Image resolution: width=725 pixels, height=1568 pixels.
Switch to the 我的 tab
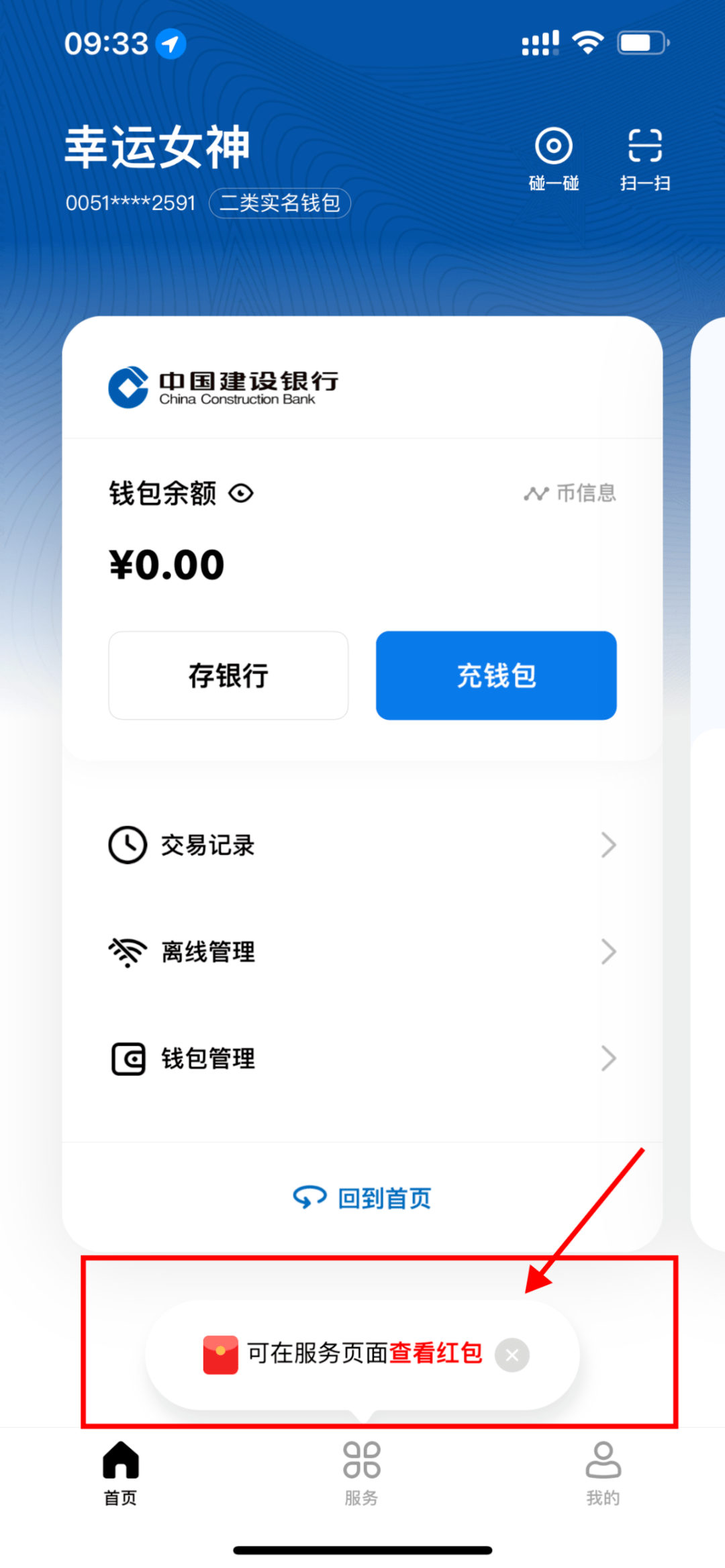coord(602,1467)
